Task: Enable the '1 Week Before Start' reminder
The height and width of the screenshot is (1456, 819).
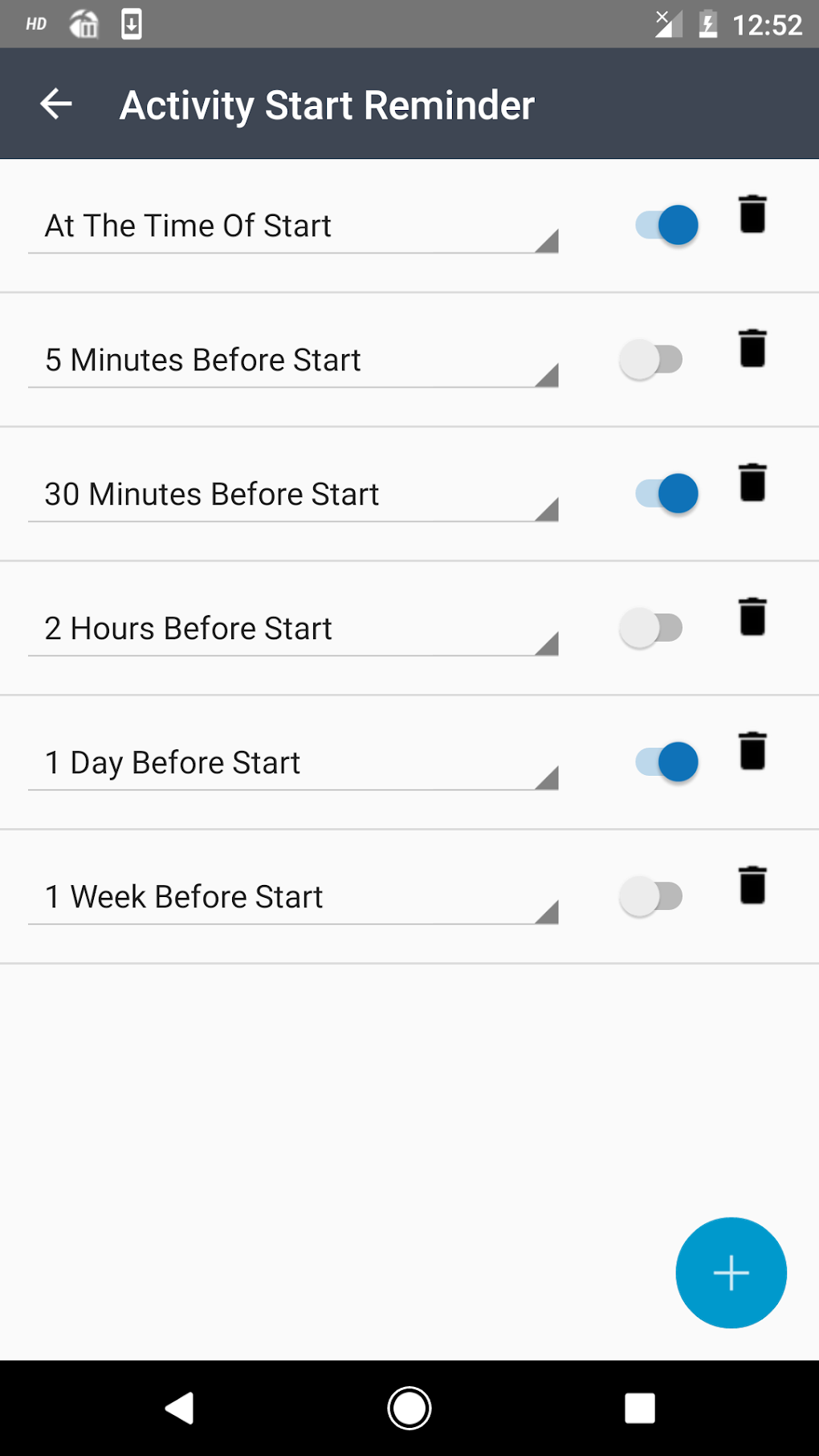Action: coord(651,895)
